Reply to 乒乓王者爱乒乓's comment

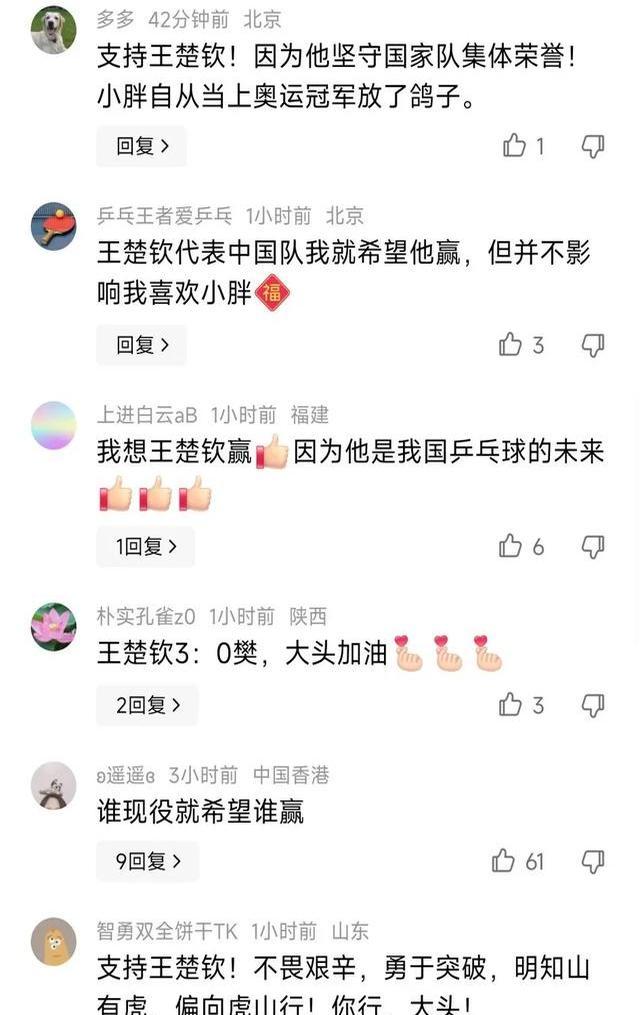coord(141,345)
